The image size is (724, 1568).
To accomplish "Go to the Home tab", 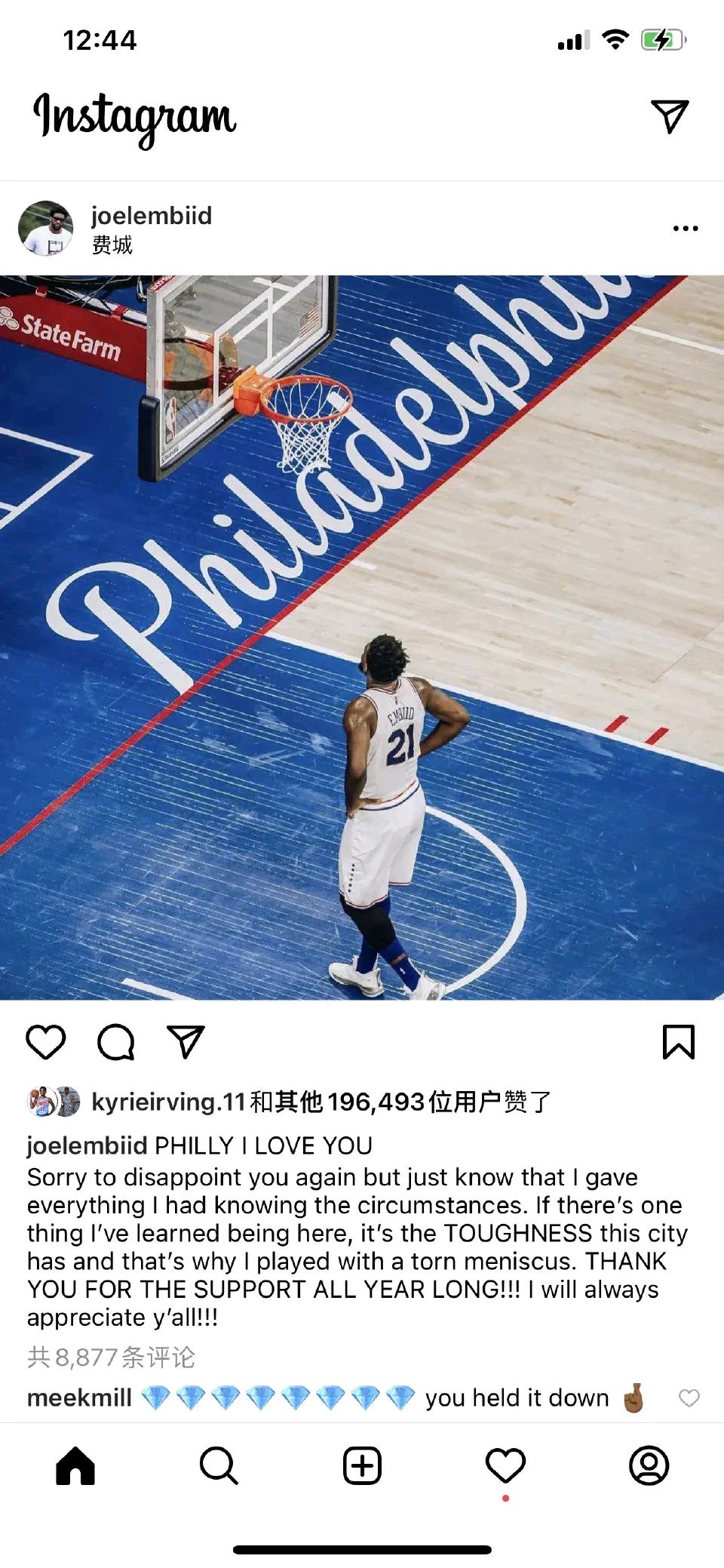I will point(75,1465).
